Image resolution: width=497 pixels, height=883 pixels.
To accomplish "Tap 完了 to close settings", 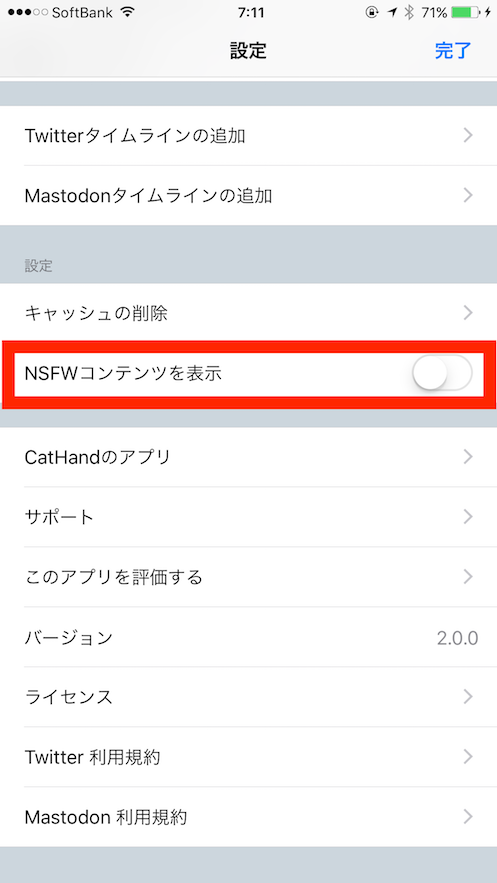I will [x=452, y=51].
